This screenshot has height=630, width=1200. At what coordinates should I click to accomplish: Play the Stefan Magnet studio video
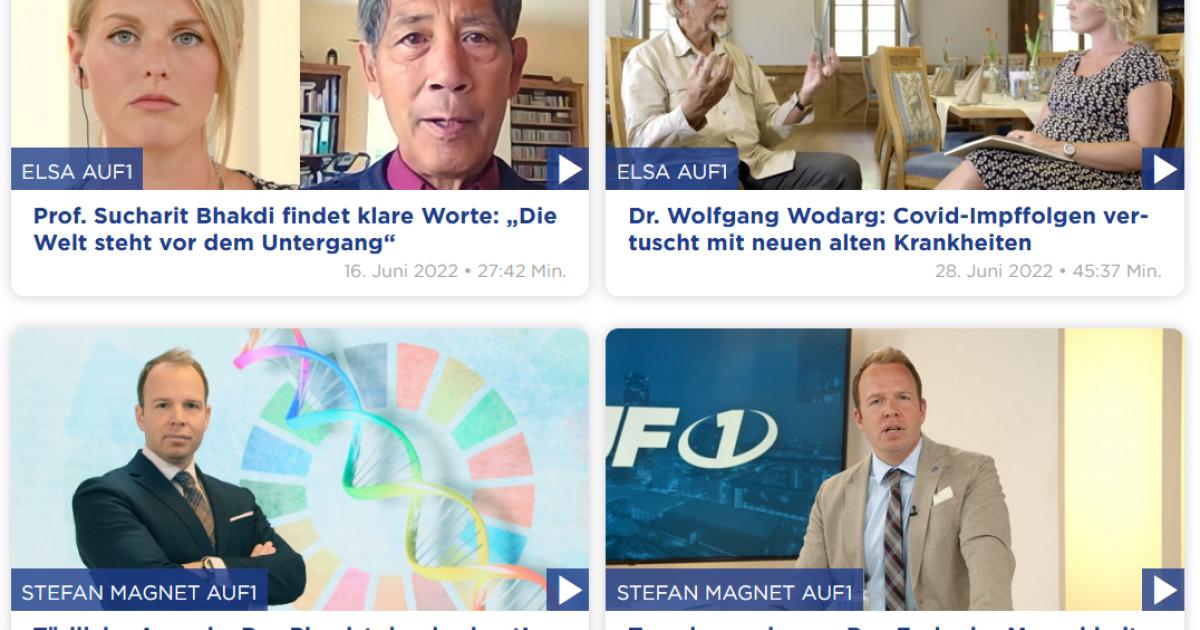[x=1163, y=590]
